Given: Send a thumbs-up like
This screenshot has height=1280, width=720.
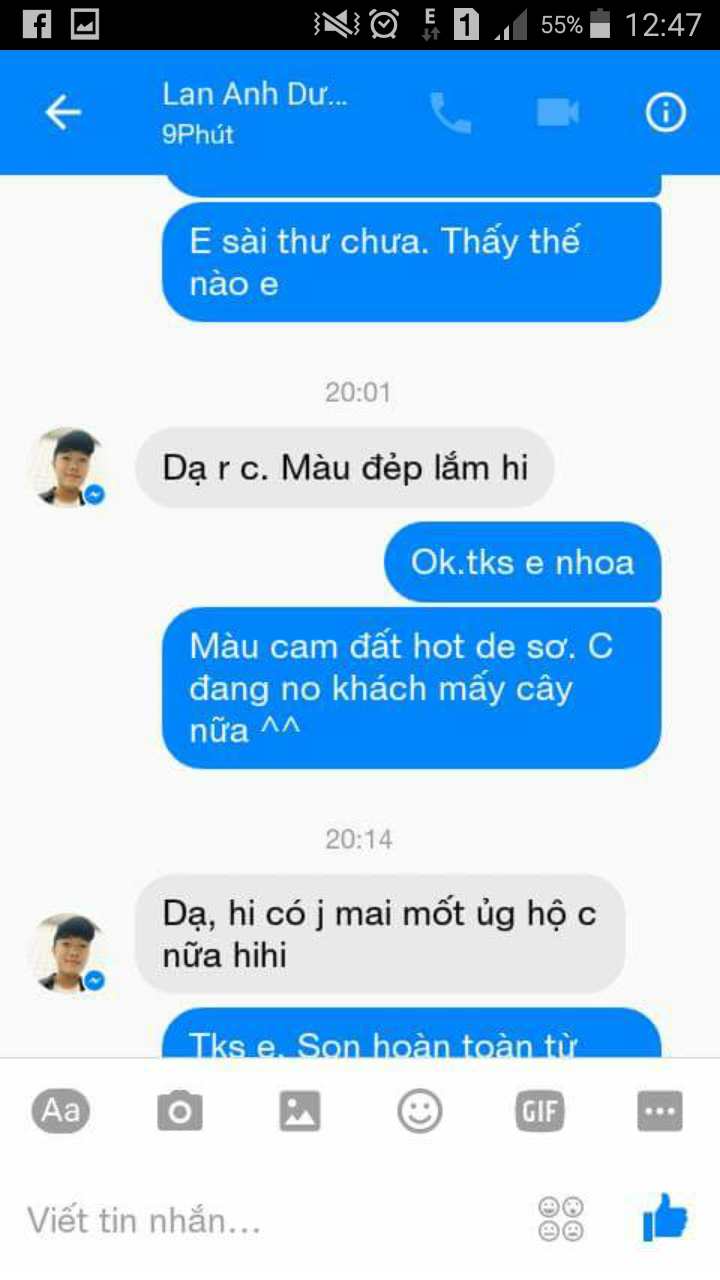Looking at the screenshot, I should pos(665,1218).
